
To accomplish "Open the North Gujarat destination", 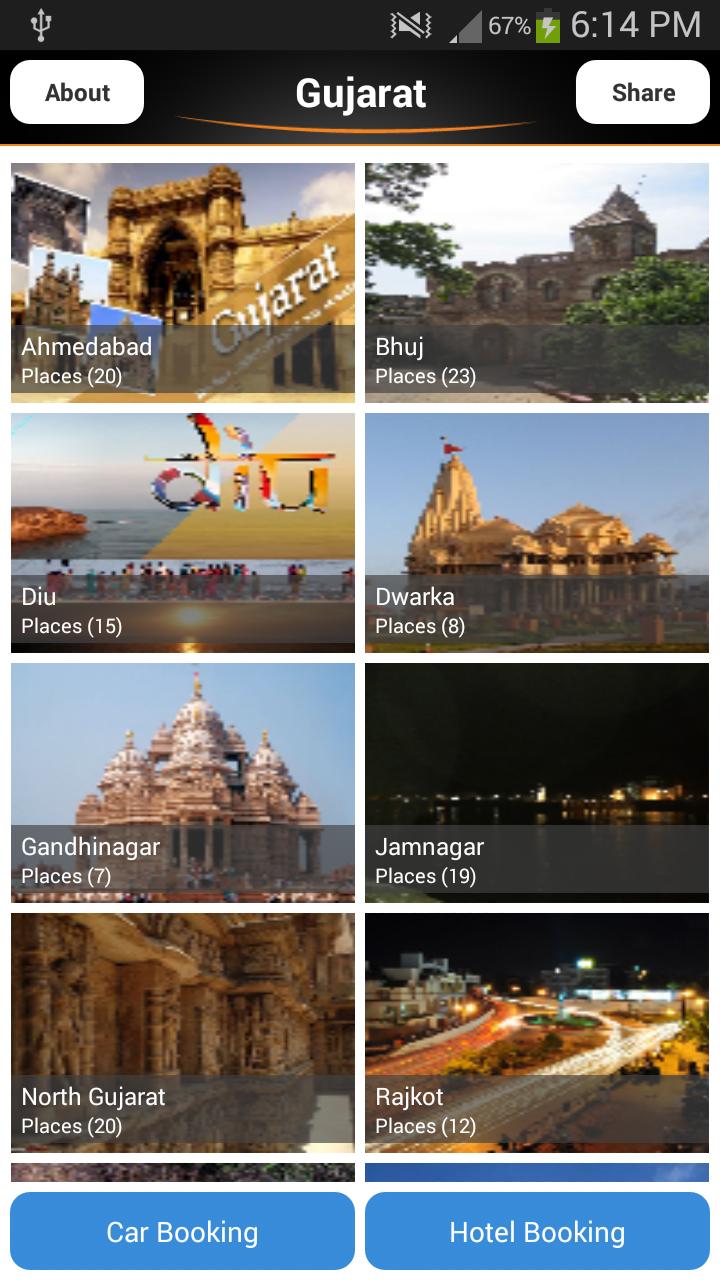I will 182,1033.
